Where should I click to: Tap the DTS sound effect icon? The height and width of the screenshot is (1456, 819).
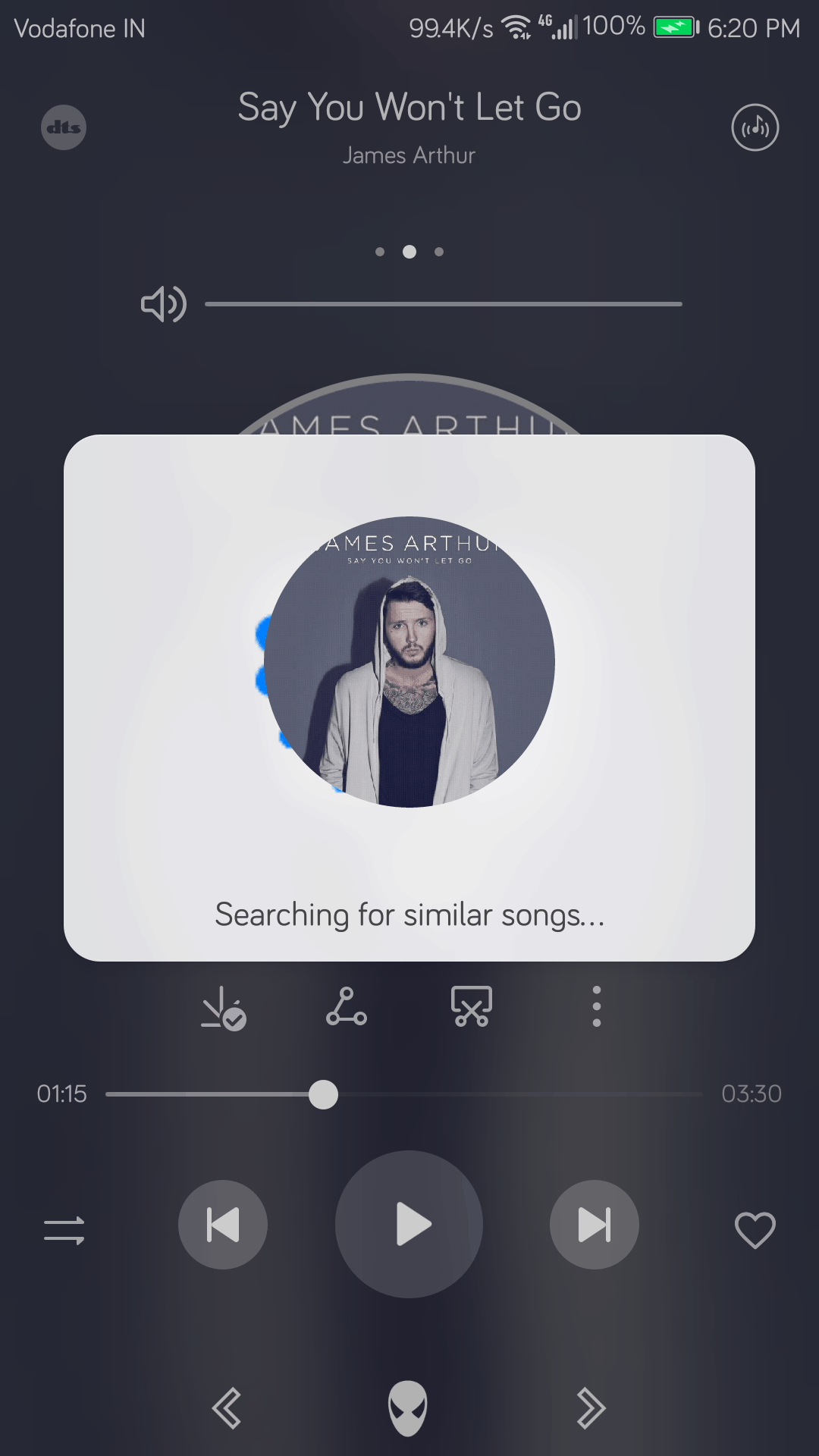[x=64, y=127]
